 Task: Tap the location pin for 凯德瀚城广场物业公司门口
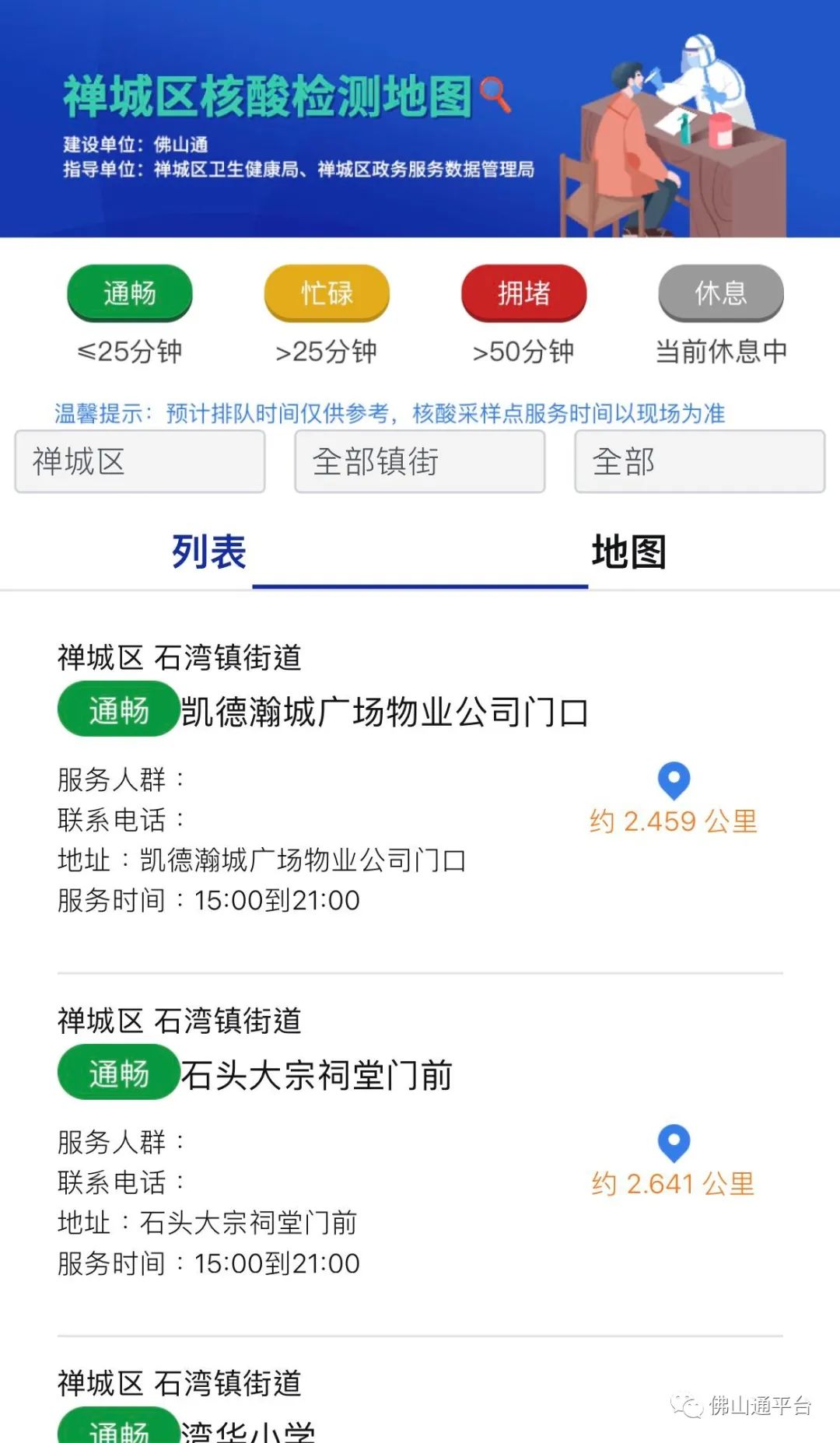tap(674, 780)
